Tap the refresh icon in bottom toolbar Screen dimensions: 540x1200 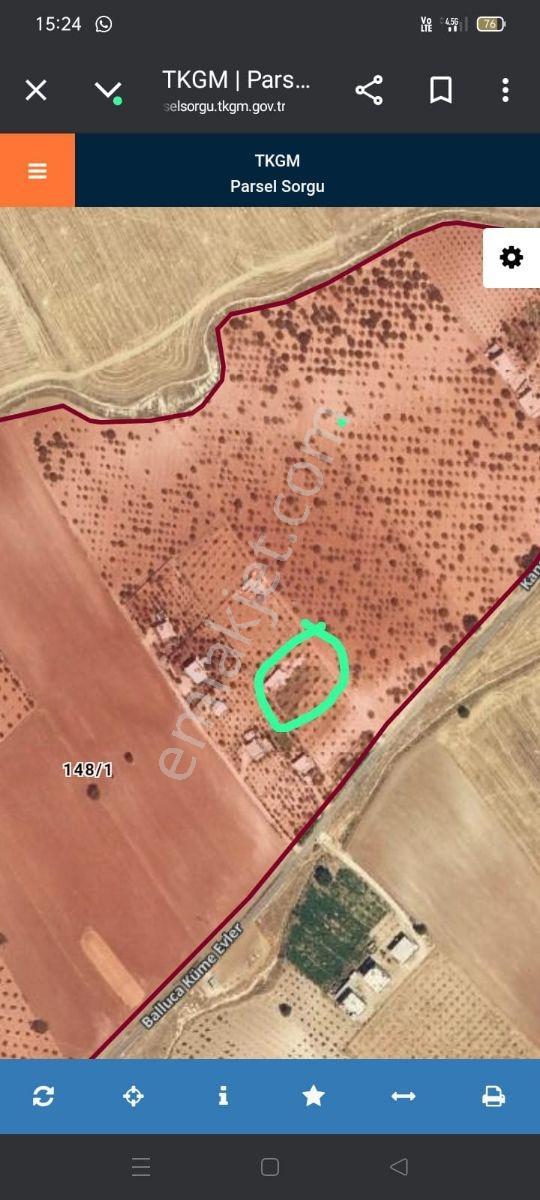coord(43,1096)
